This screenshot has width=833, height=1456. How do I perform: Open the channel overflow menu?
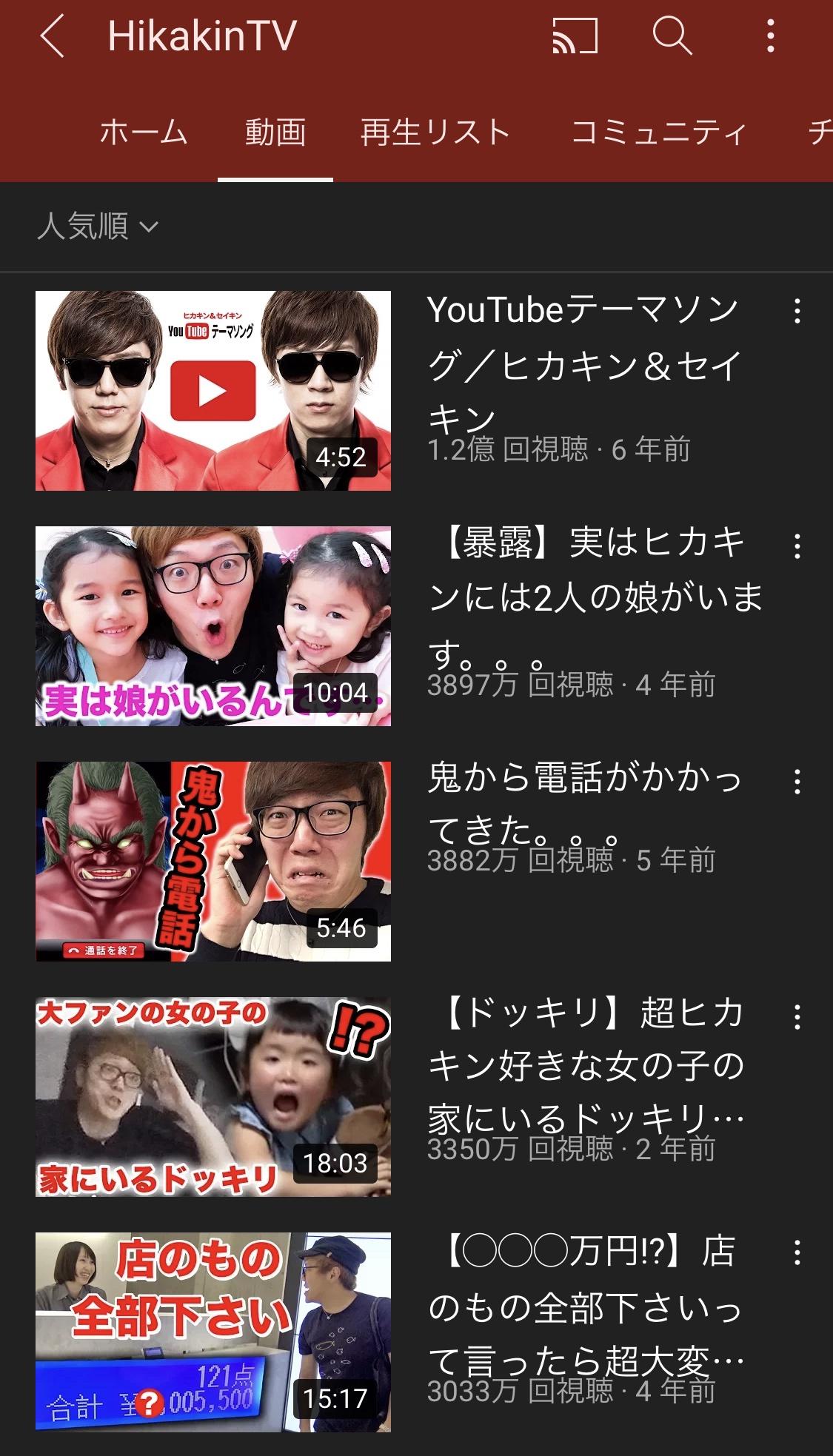coord(771,36)
